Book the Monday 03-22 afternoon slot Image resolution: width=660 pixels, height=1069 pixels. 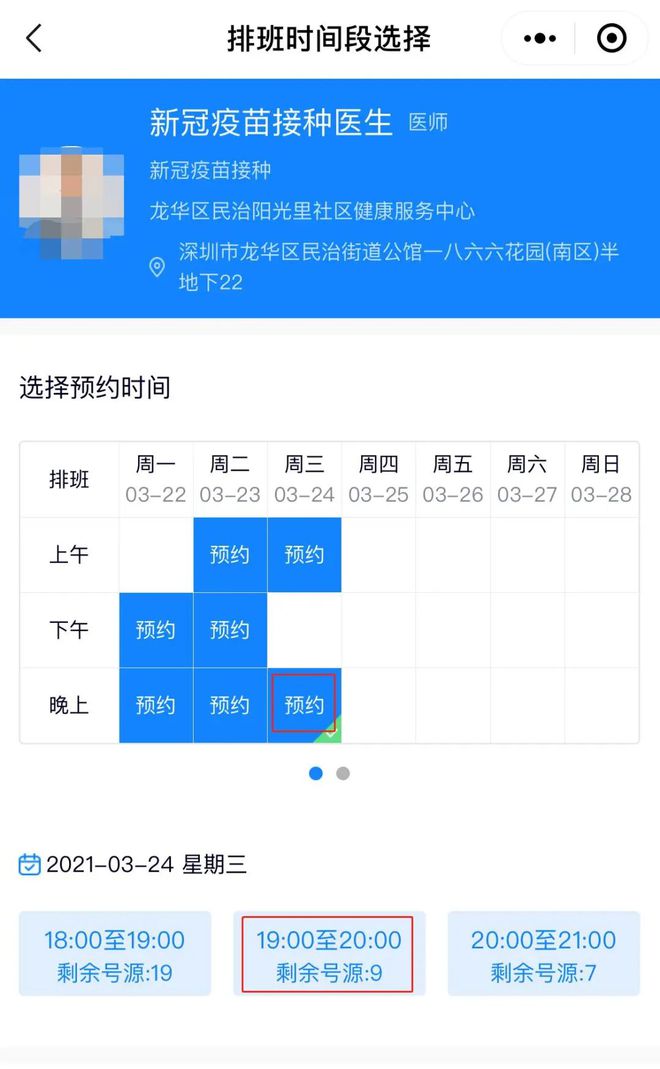coord(156,630)
